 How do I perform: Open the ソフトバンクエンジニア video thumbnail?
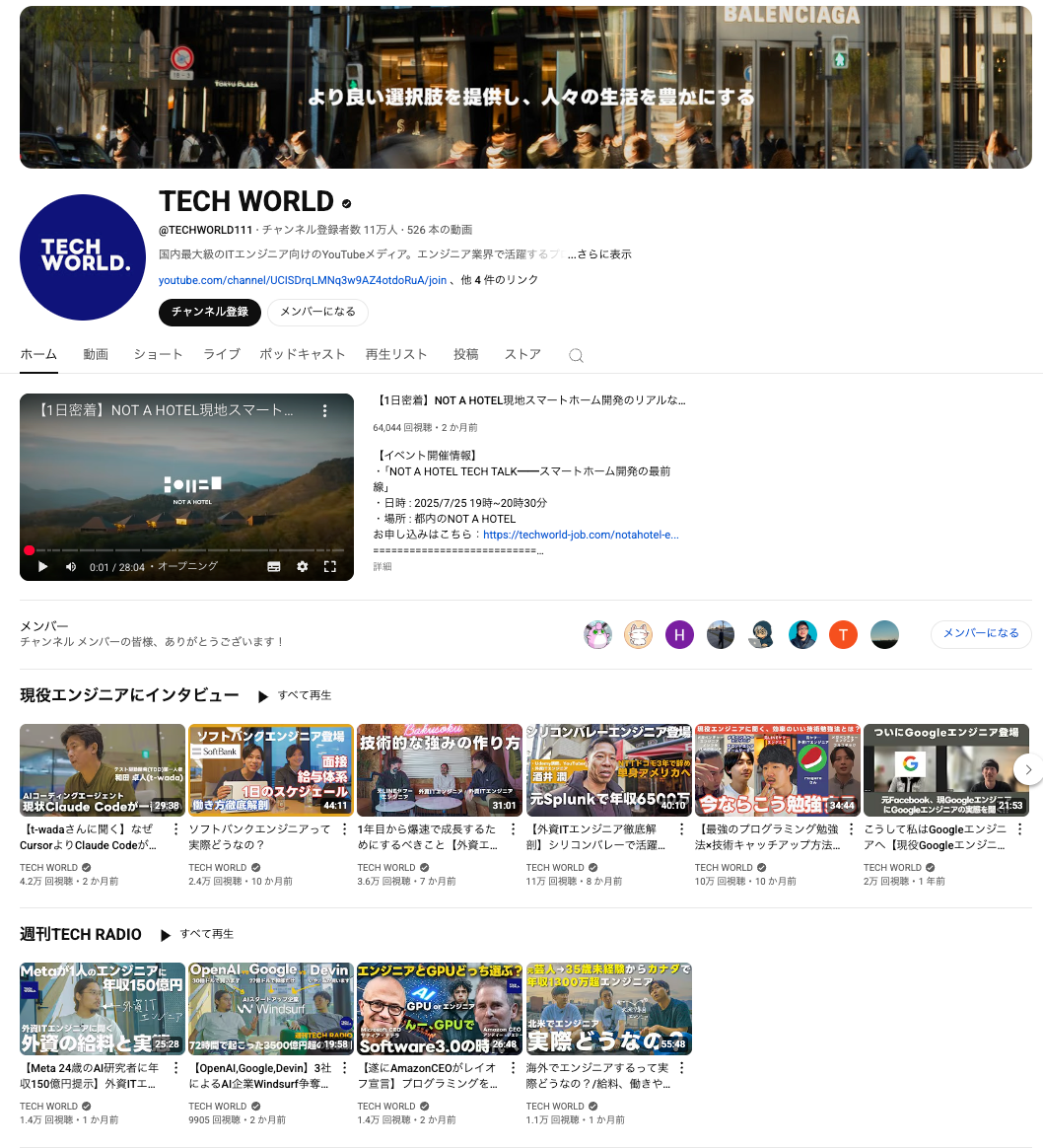(x=271, y=767)
